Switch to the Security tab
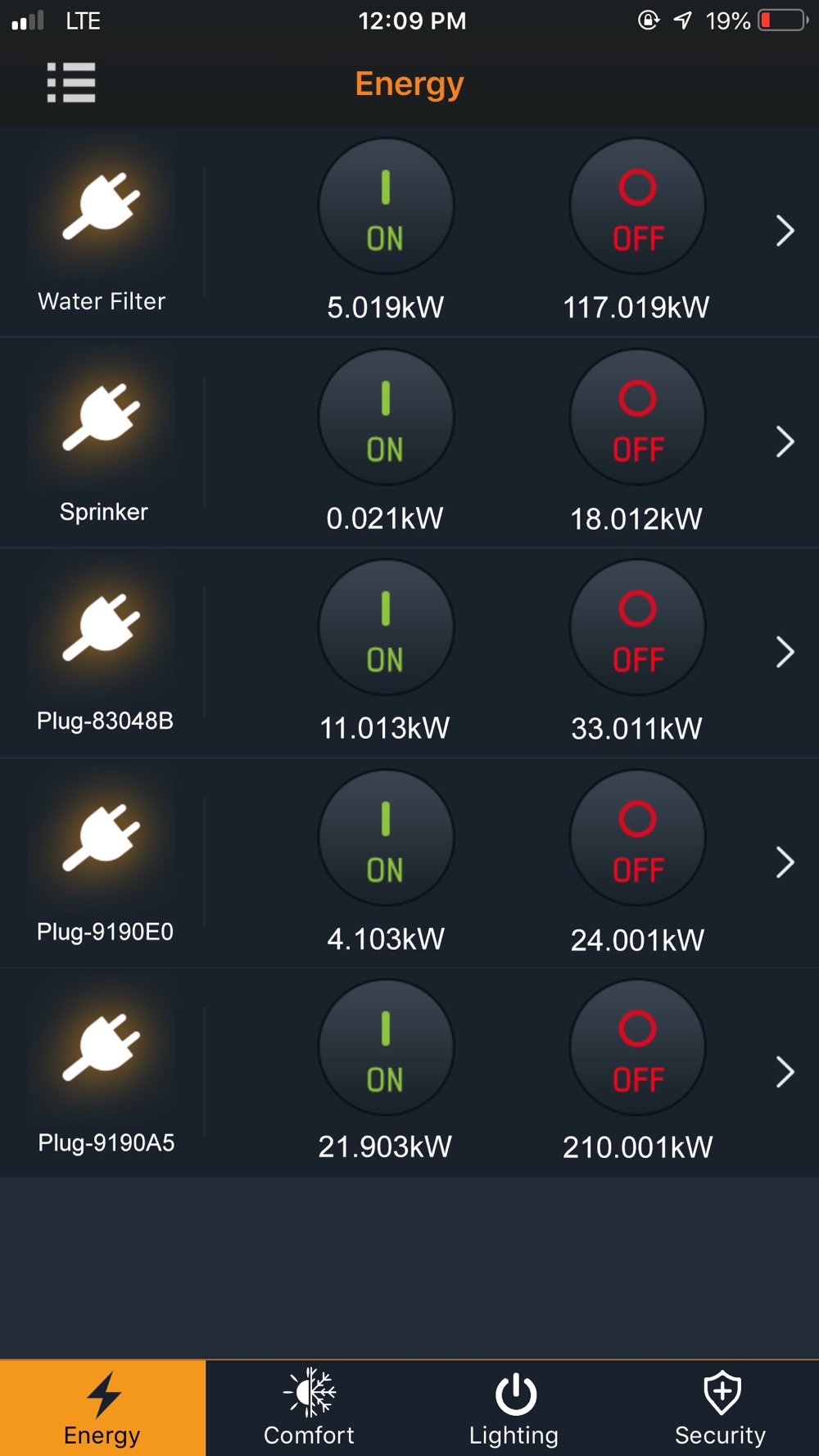 tap(720, 1408)
